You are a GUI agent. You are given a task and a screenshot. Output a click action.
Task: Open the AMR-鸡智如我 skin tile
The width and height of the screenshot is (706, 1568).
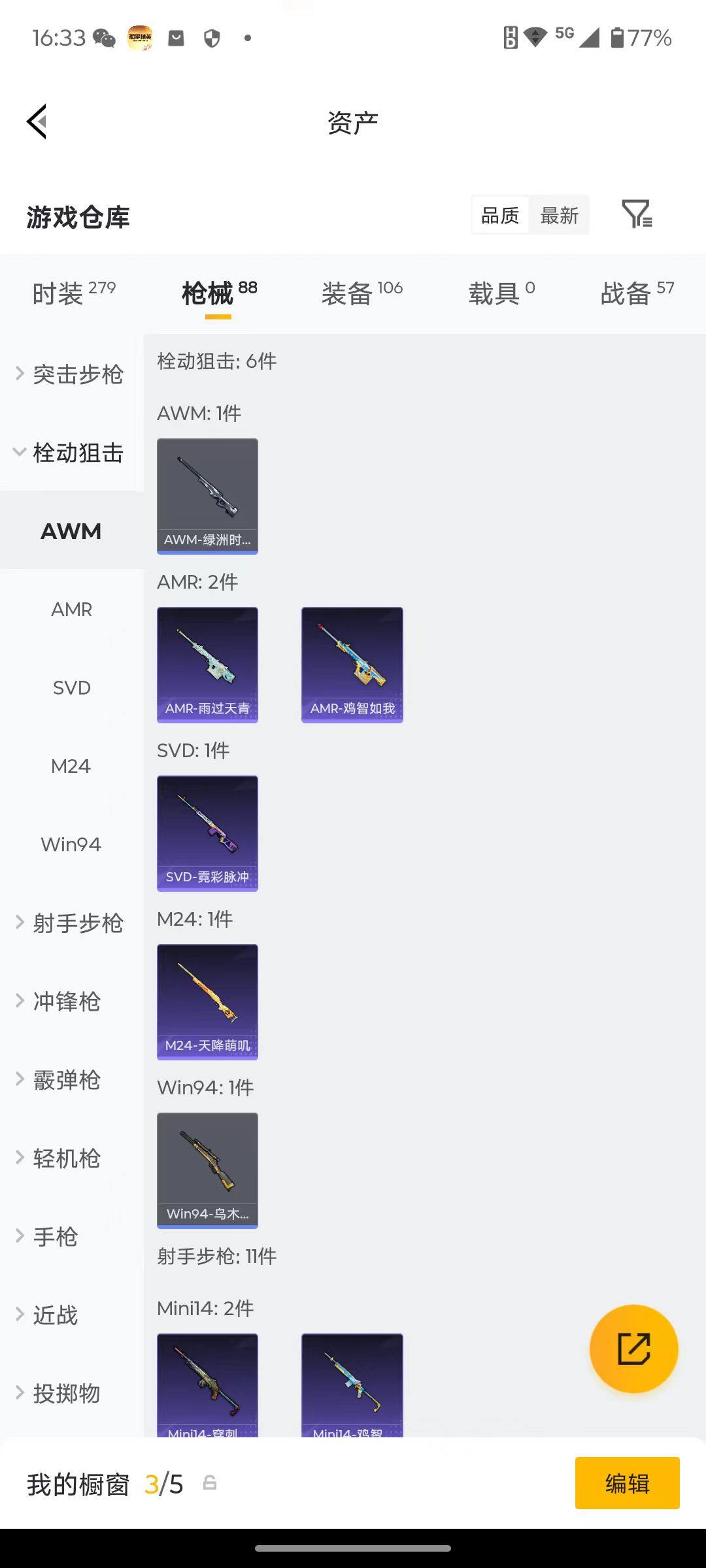point(352,664)
